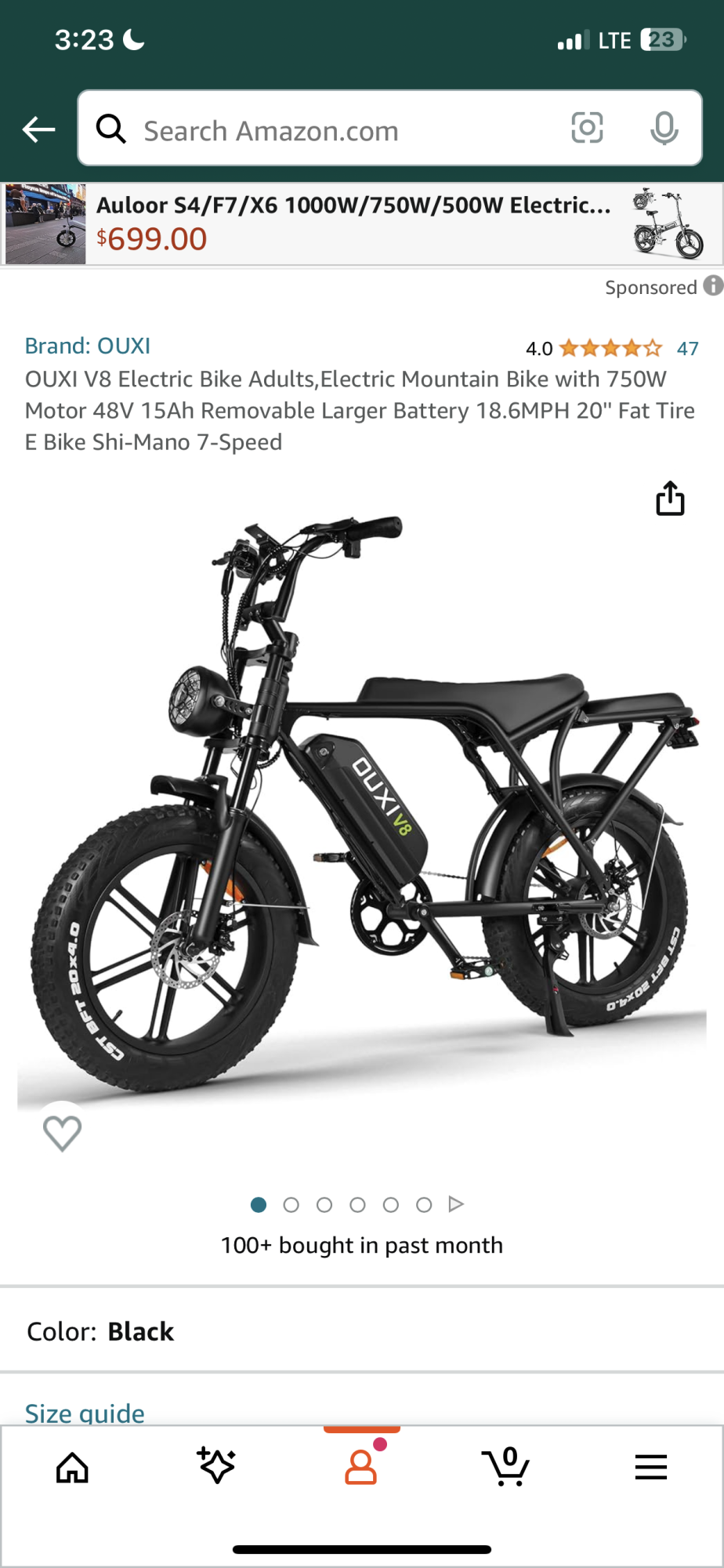Show sponsored ad info
This screenshot has height=1568, width=724.
coord(712,286)
